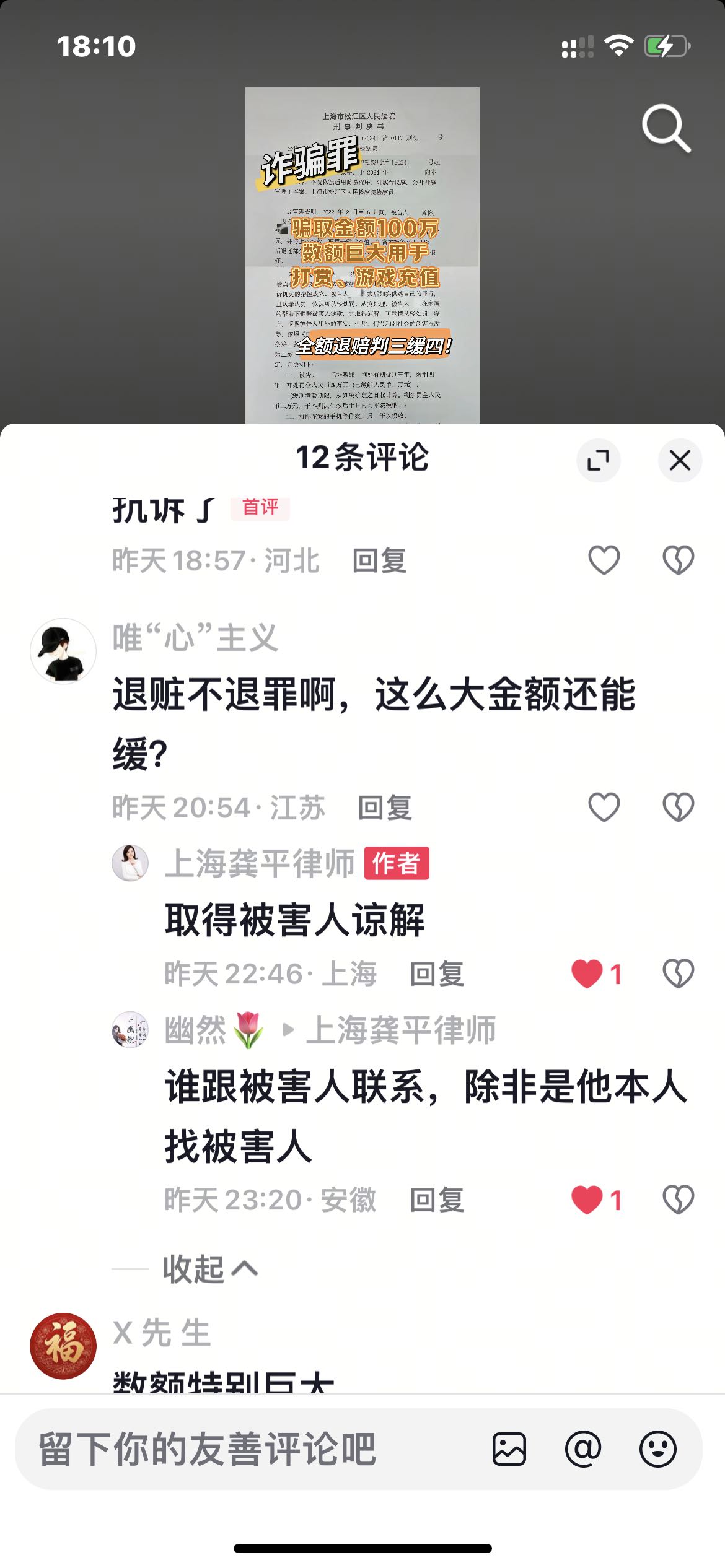Close the comments panel

click(x=680, y=460)
